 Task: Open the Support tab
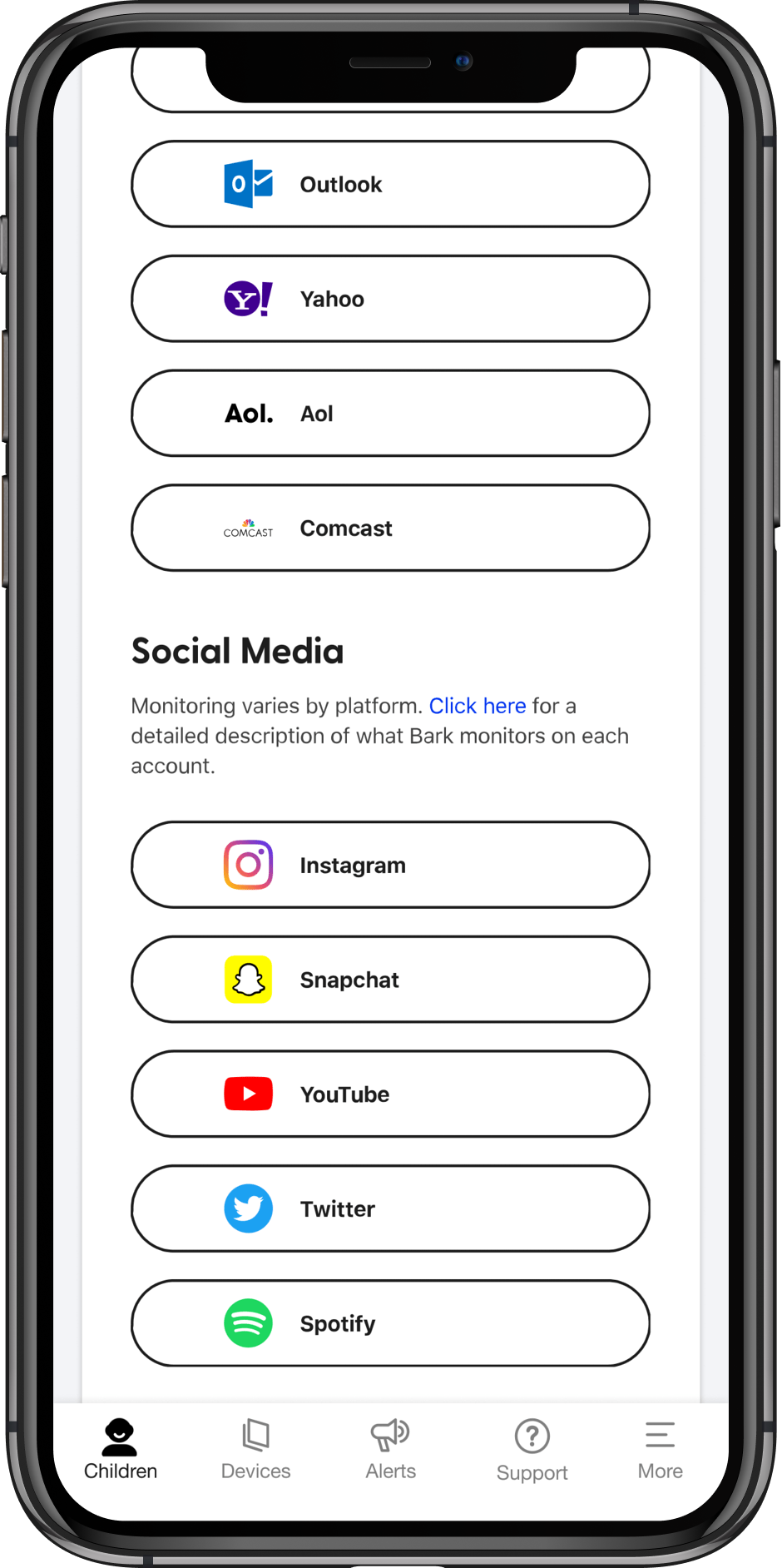tap(532, 1451)
